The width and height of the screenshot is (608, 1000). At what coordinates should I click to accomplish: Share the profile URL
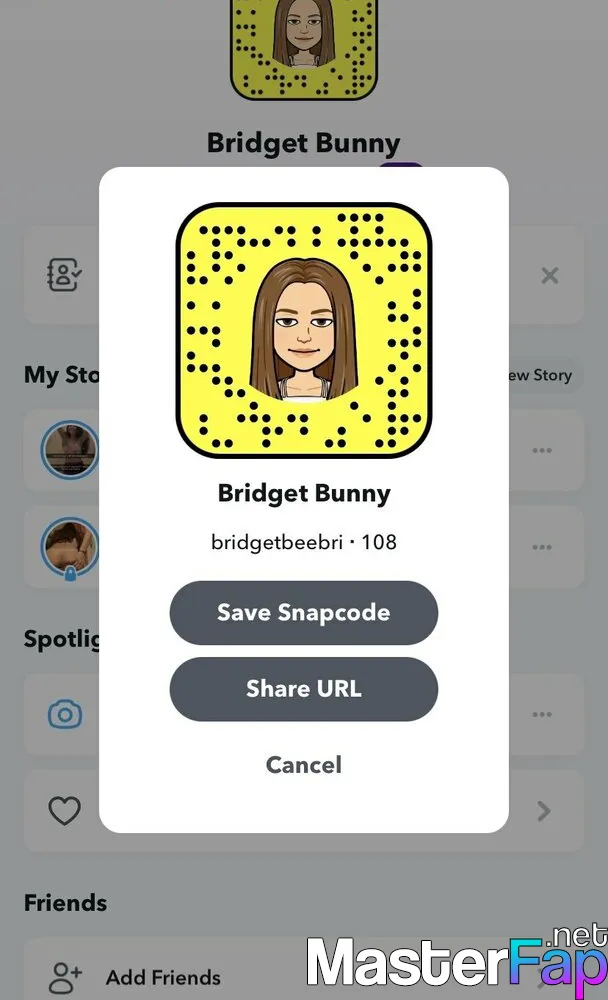tap(304, 689)
